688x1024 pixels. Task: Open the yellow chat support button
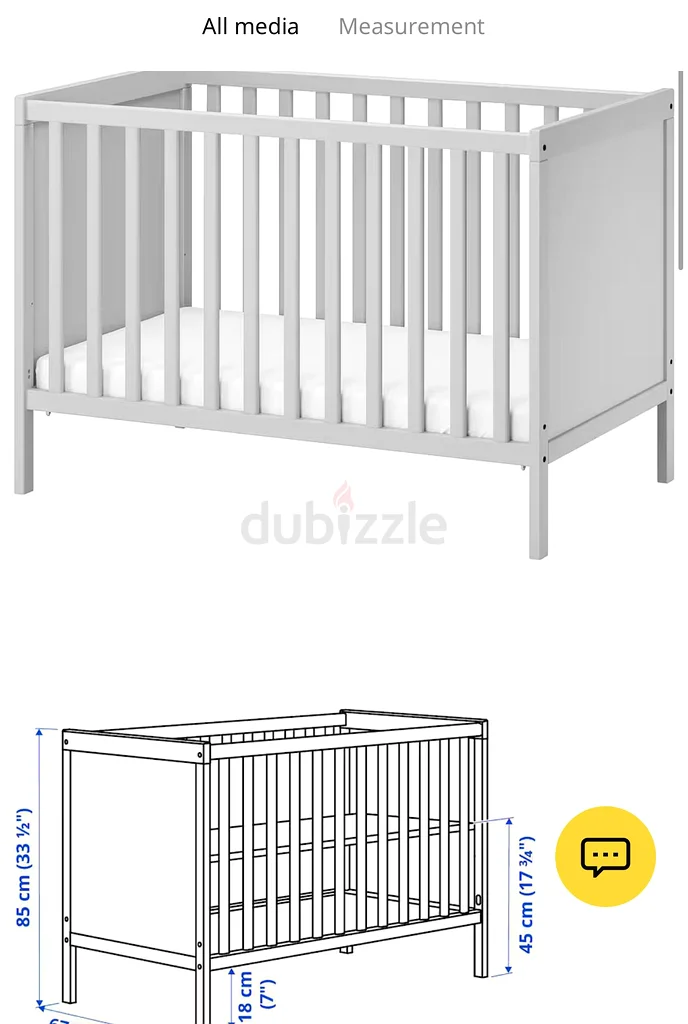[x=605, y=857]
